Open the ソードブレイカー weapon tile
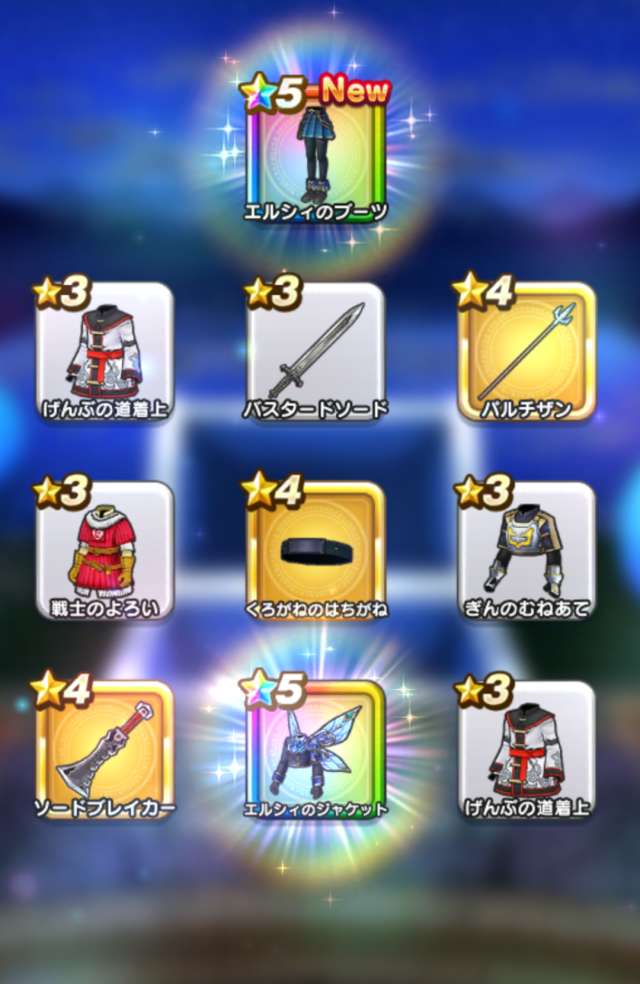This screenshot has height=984, width=640. (x=105, y=750)
